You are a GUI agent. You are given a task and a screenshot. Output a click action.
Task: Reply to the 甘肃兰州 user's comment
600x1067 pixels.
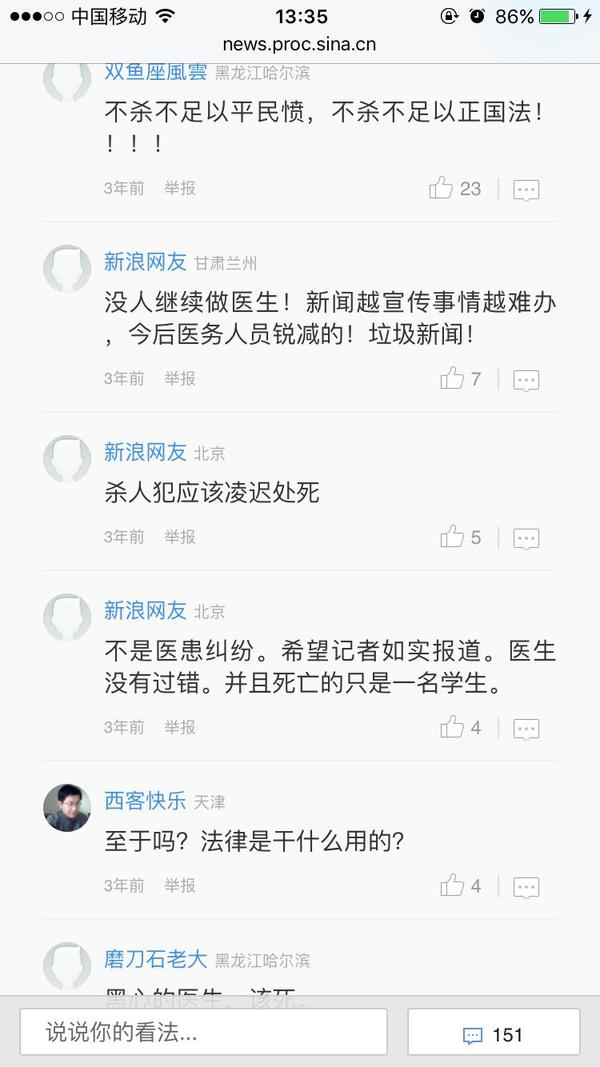[526, 380]
